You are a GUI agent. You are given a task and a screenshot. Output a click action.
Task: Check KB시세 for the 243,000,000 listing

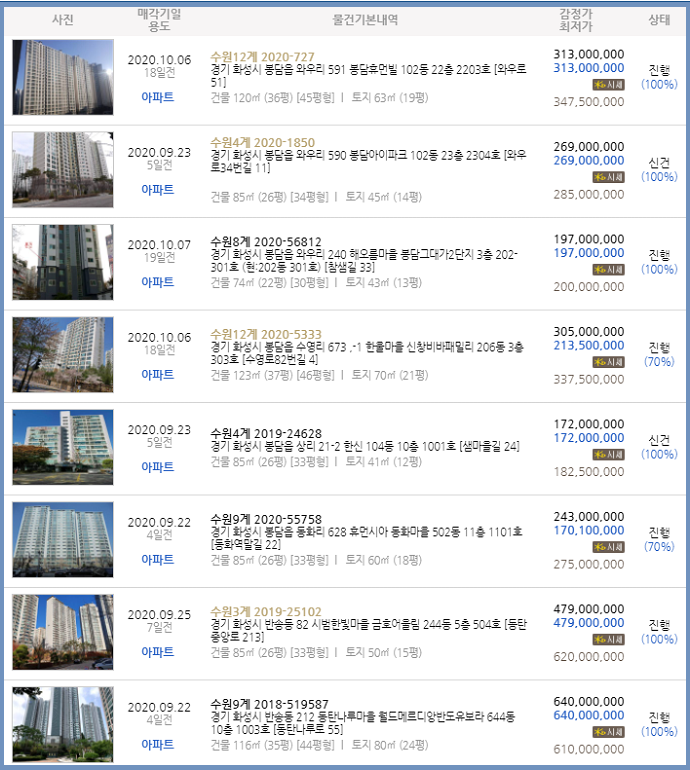(x=608, y=547)
